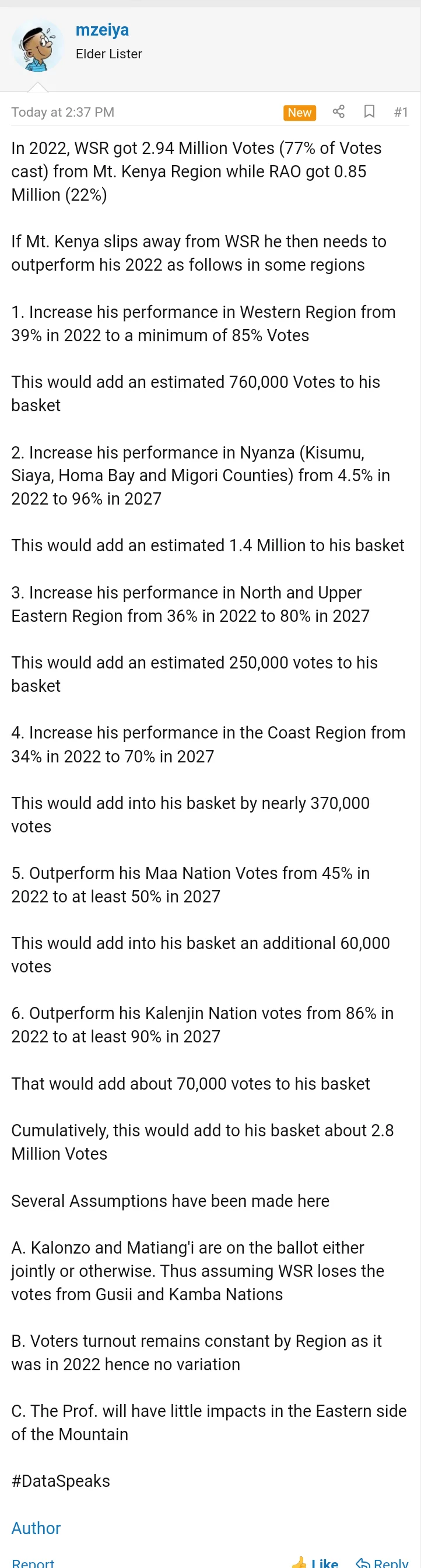This screenshot has width=421, height=1568.
Task: Report this post
Action: tap(33, 1563)
